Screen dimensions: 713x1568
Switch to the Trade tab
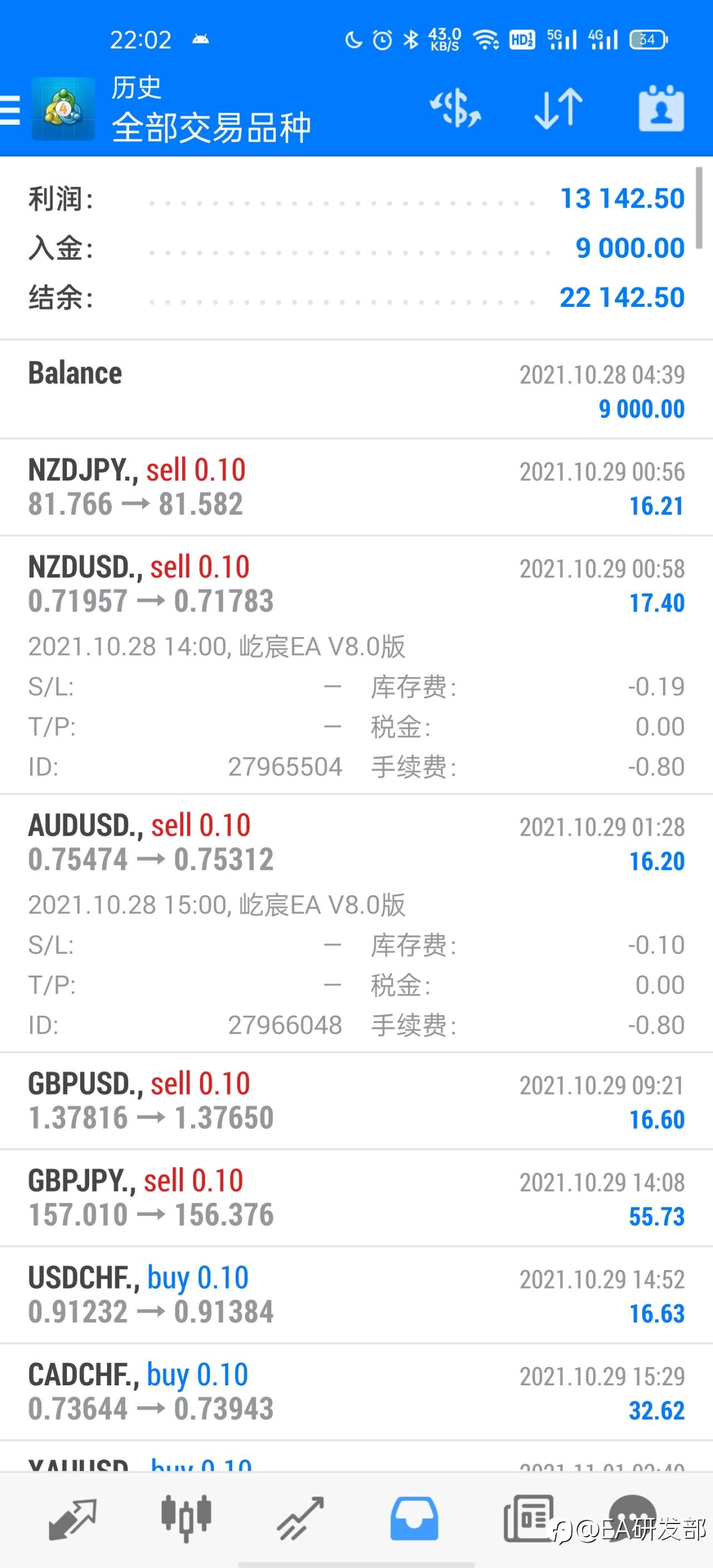300,1518
